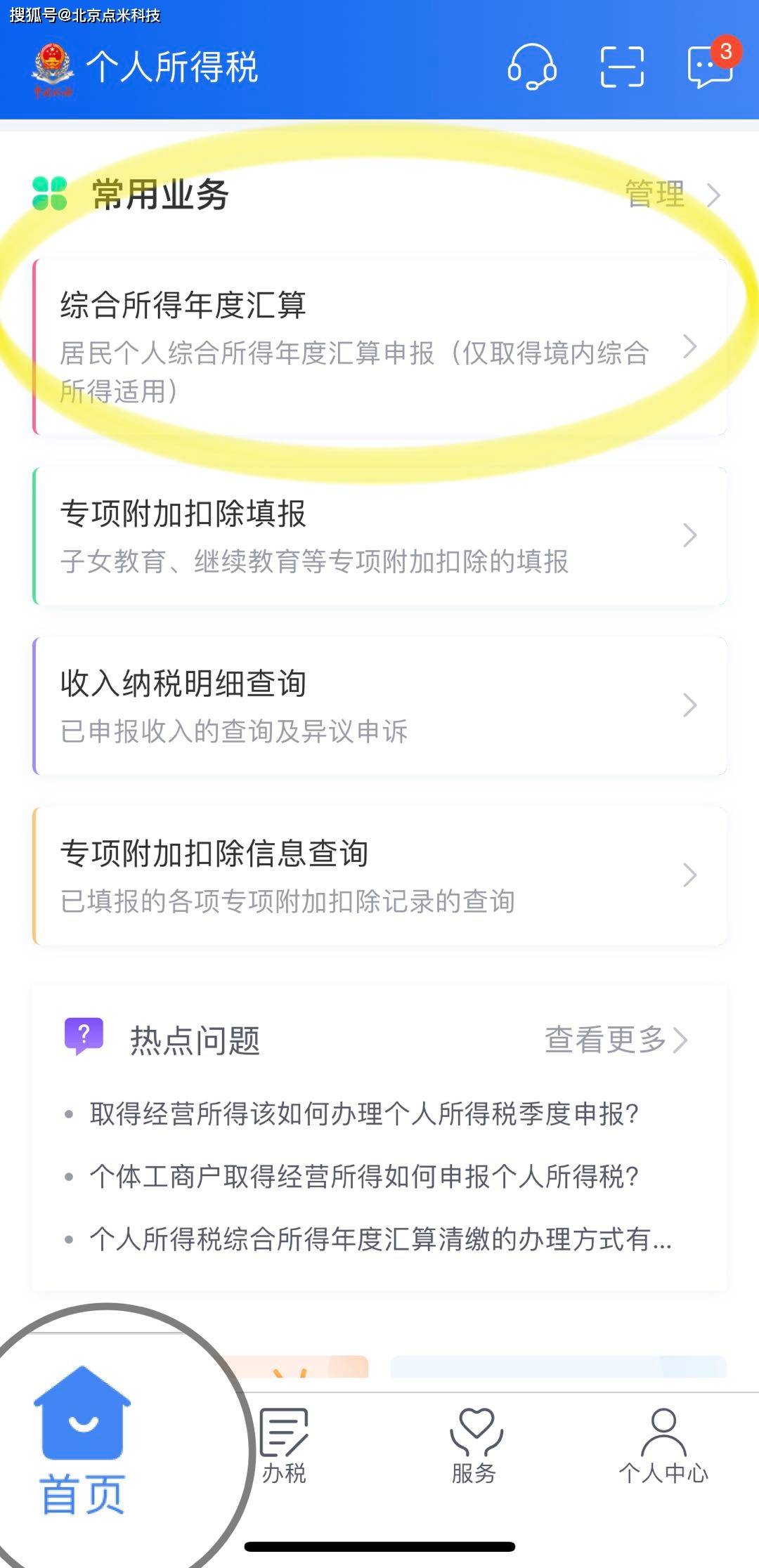
Task: Open 专项附加扣除信息查询
Action: (379, 876)
